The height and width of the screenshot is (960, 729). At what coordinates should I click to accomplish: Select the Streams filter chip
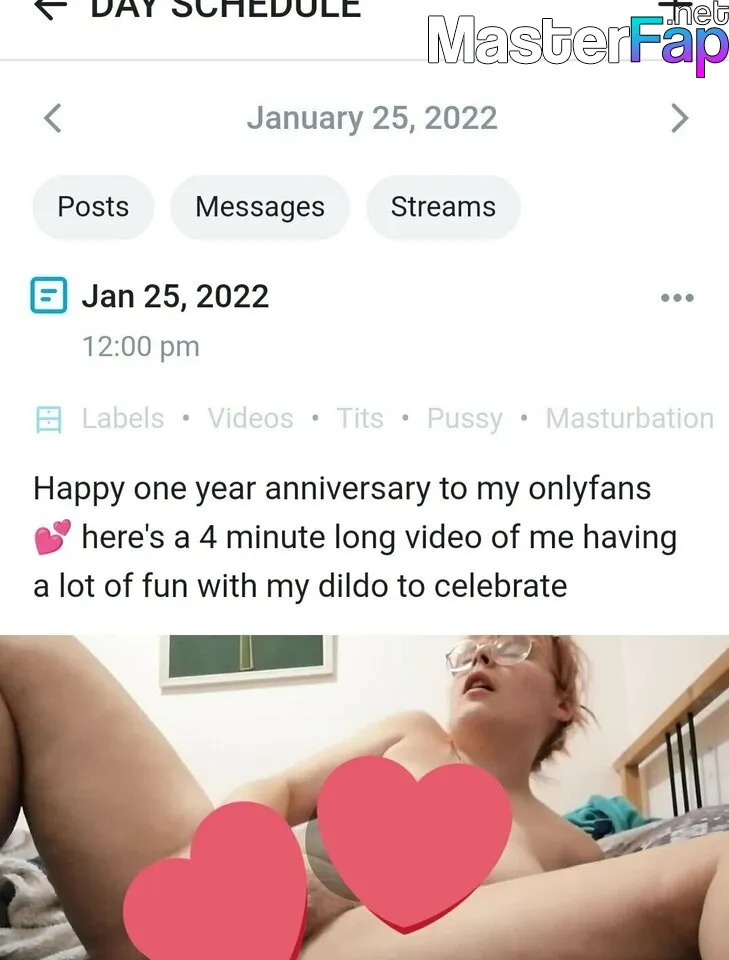443,207
